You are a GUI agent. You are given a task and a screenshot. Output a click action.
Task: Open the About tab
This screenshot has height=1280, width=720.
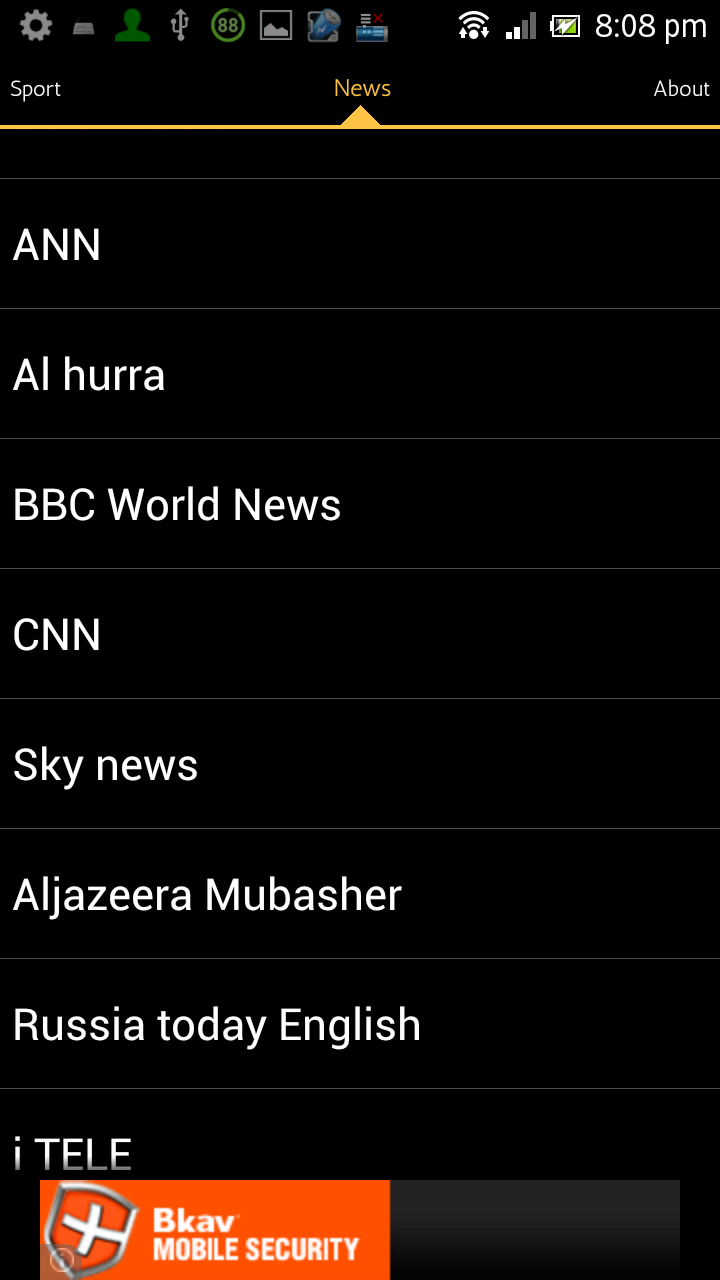681,89
